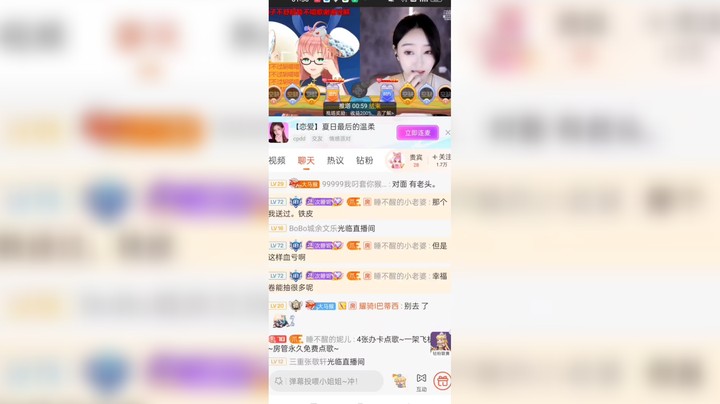720x404 pixels.
Task: Open the 夏日最后的温柔 room avatar
Action: pos(279,132)
